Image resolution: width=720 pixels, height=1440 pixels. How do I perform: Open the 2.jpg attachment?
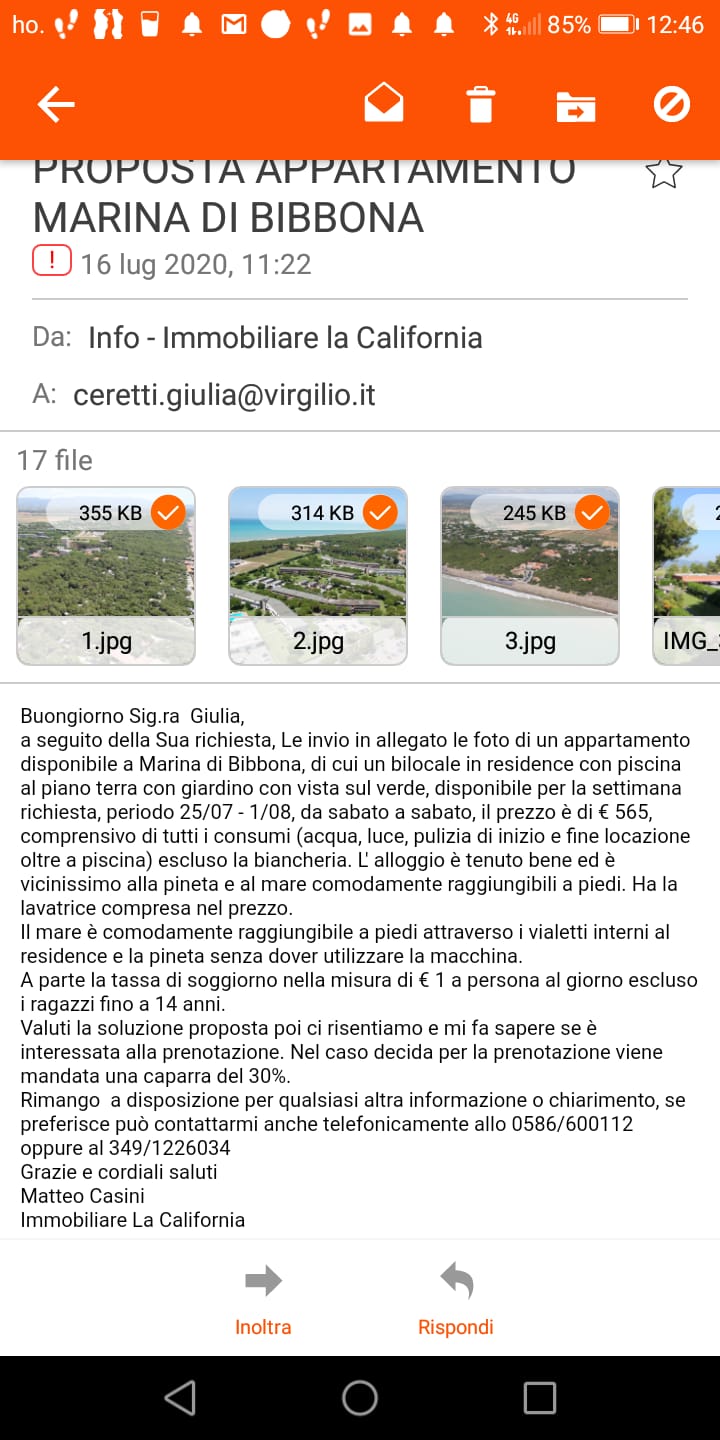coord(318,576)
